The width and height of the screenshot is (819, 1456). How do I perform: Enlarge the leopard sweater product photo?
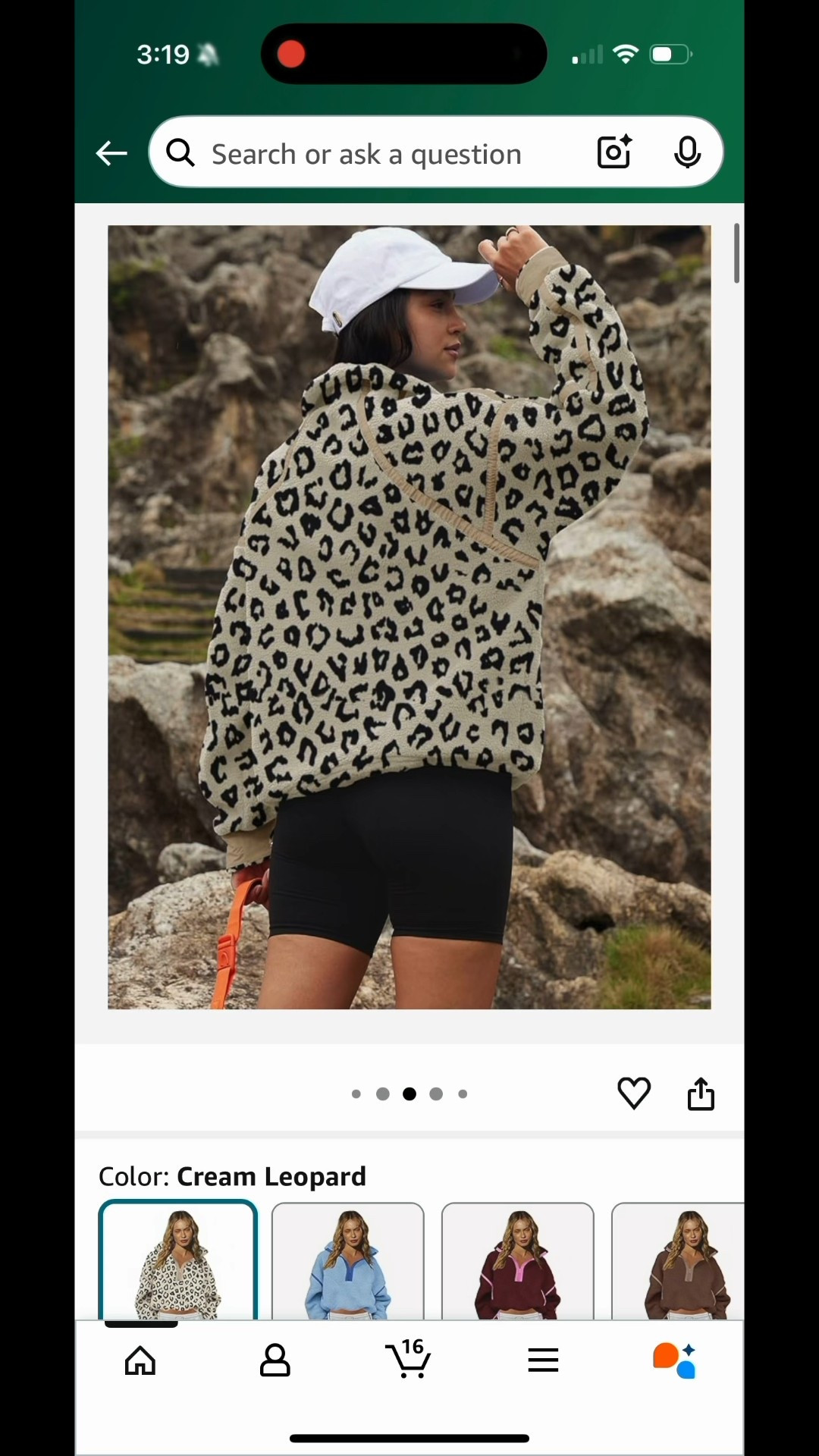tap(409, 616)
